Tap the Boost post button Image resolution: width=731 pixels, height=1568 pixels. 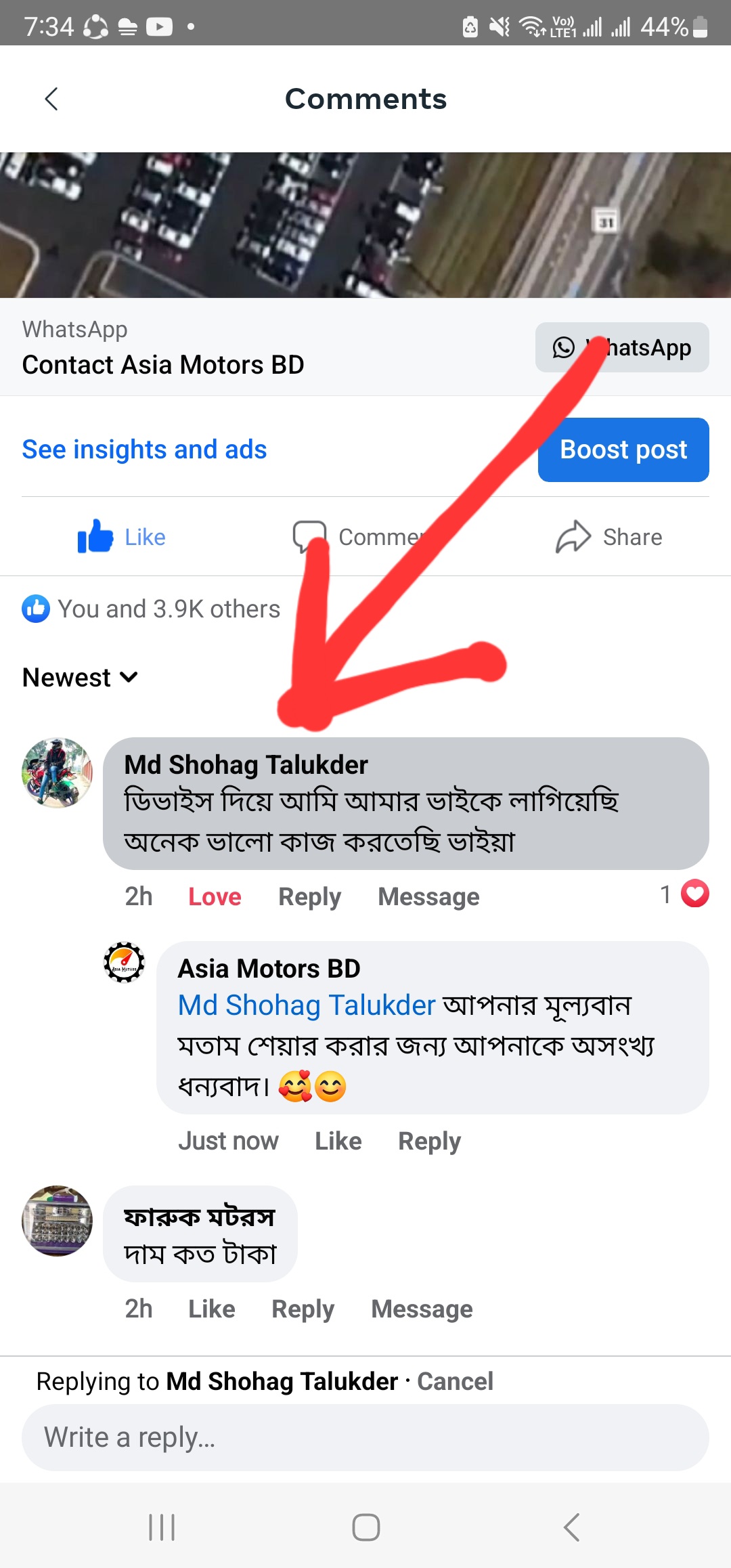[x=623, y=450]
